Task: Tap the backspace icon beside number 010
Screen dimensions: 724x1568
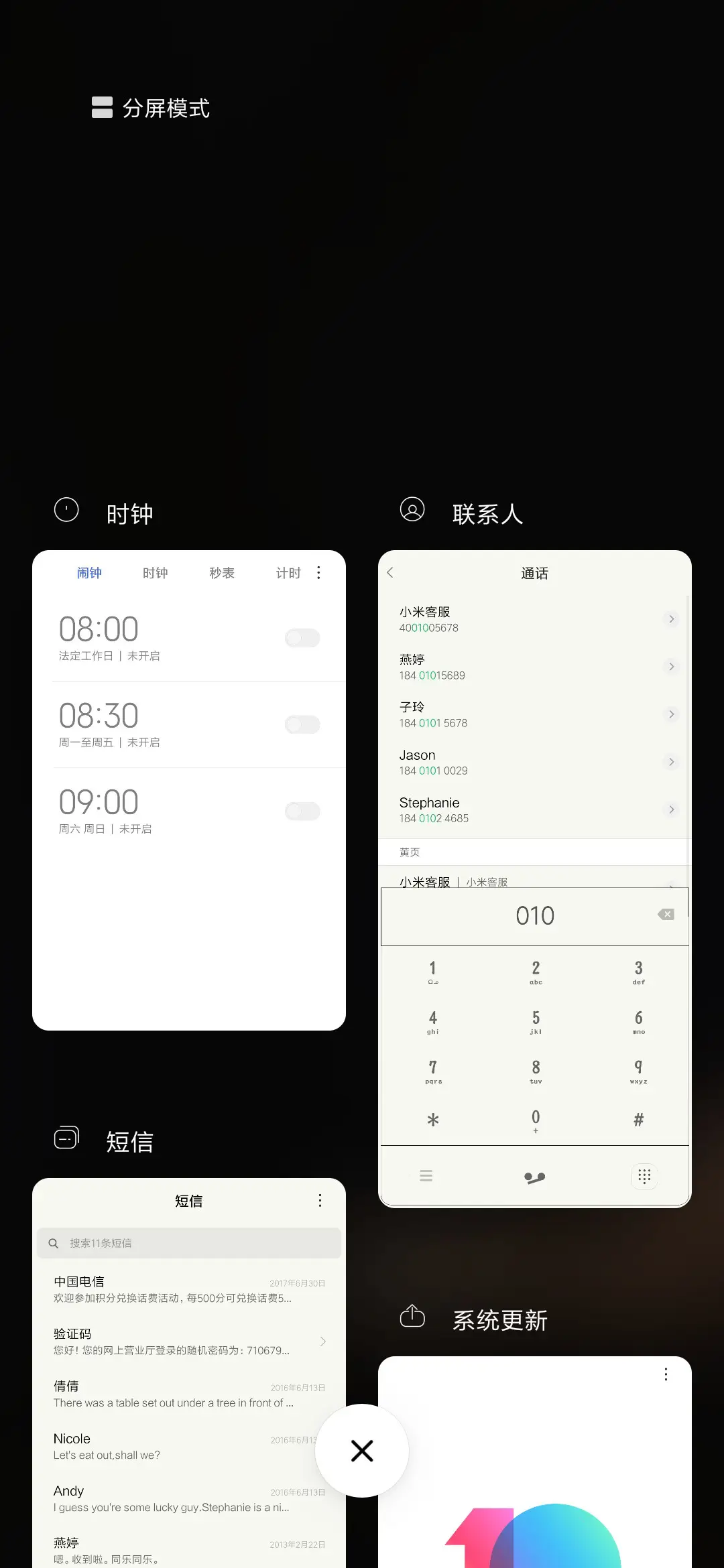Action: point(666,913)
